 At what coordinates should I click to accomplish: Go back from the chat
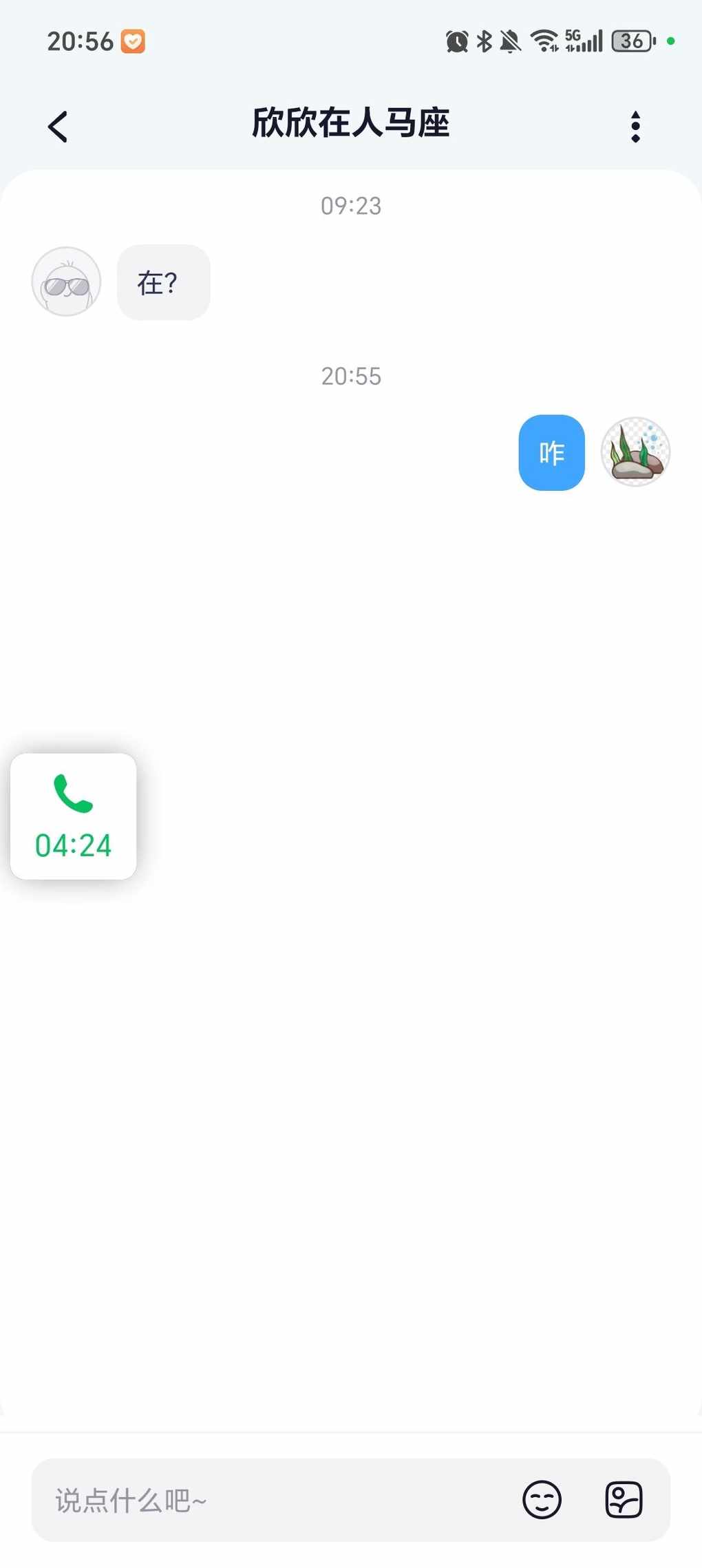pos(58,127)
